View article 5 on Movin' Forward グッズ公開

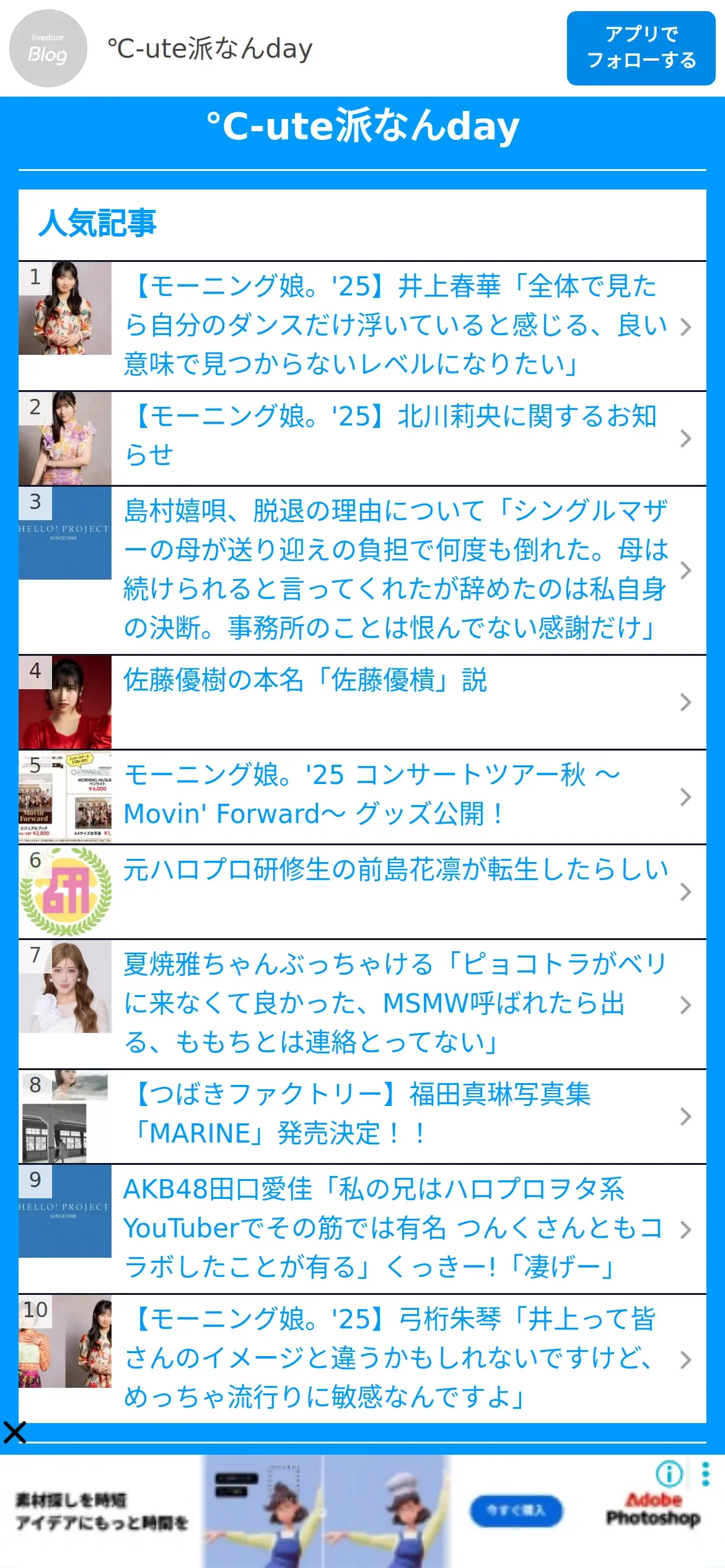point(362,796)
